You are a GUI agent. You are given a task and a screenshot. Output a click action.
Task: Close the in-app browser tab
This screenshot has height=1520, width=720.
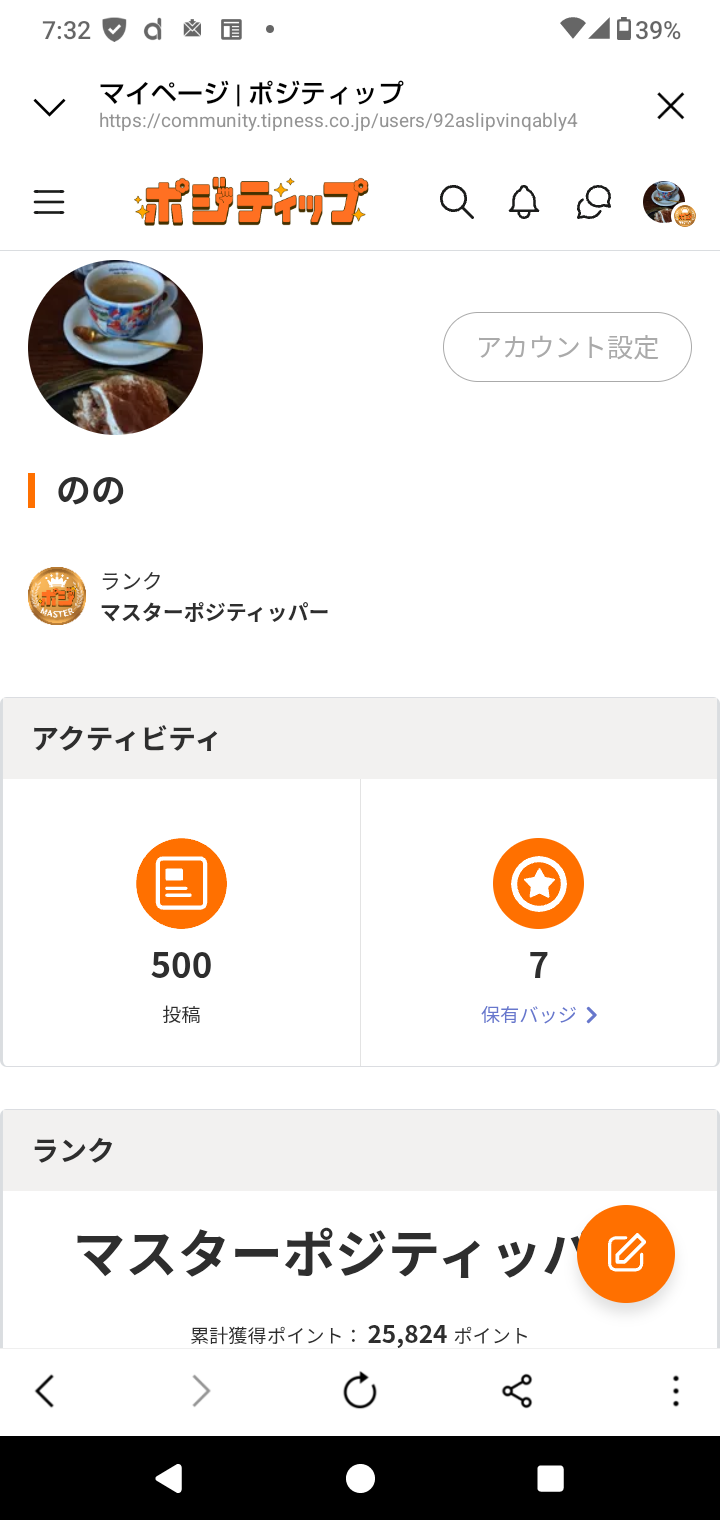(x=670, y=106)
